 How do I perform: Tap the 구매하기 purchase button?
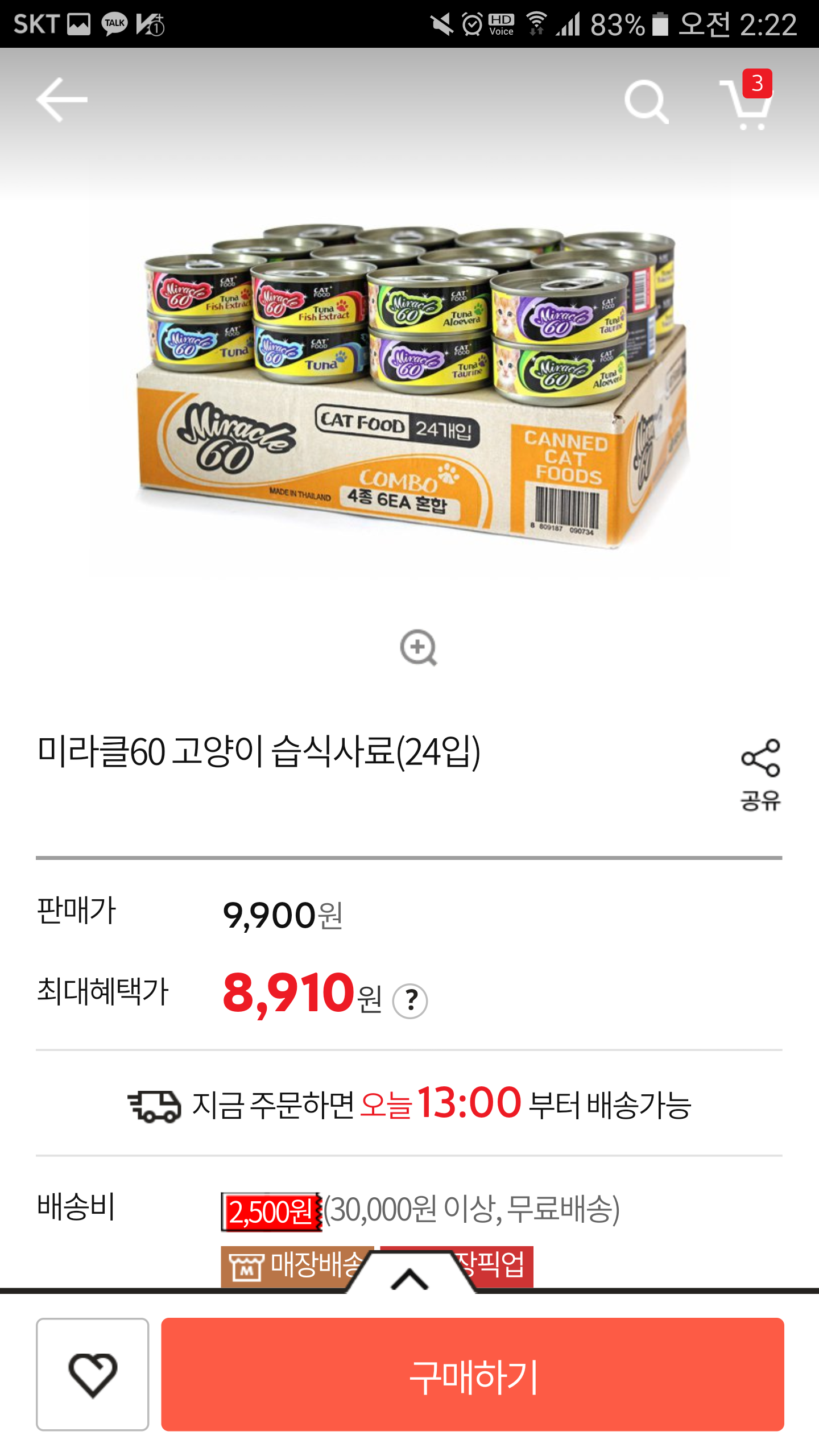[473, 1374]
